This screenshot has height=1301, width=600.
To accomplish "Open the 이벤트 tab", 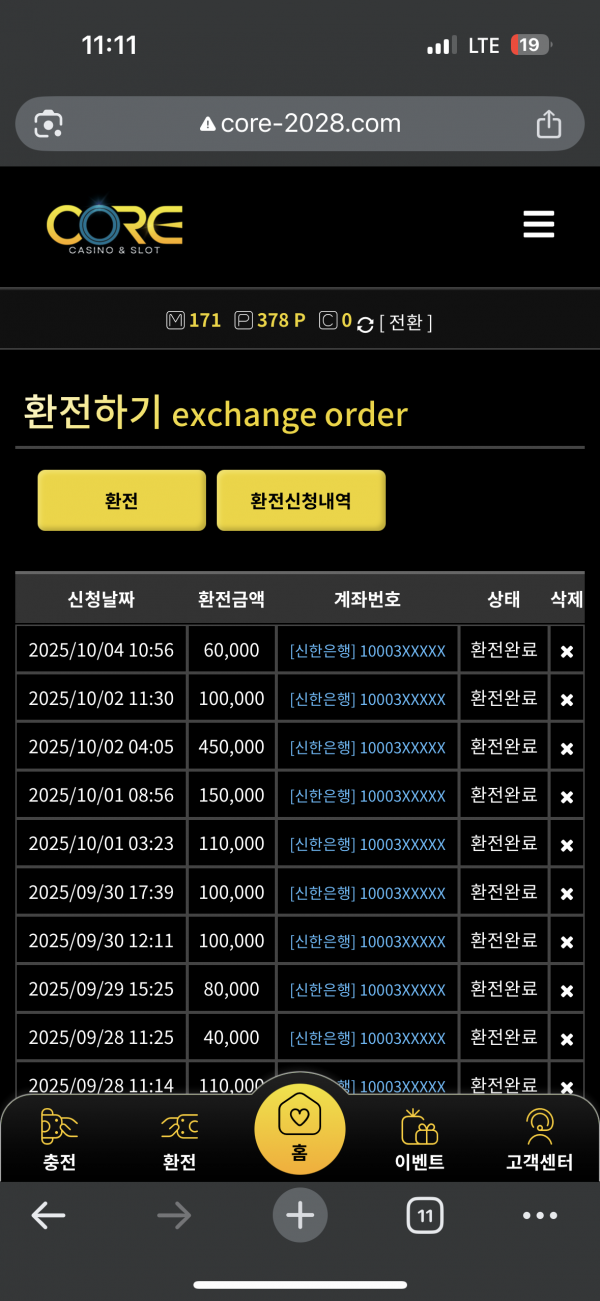I will pyautogui.click(x=419, y=1140).
